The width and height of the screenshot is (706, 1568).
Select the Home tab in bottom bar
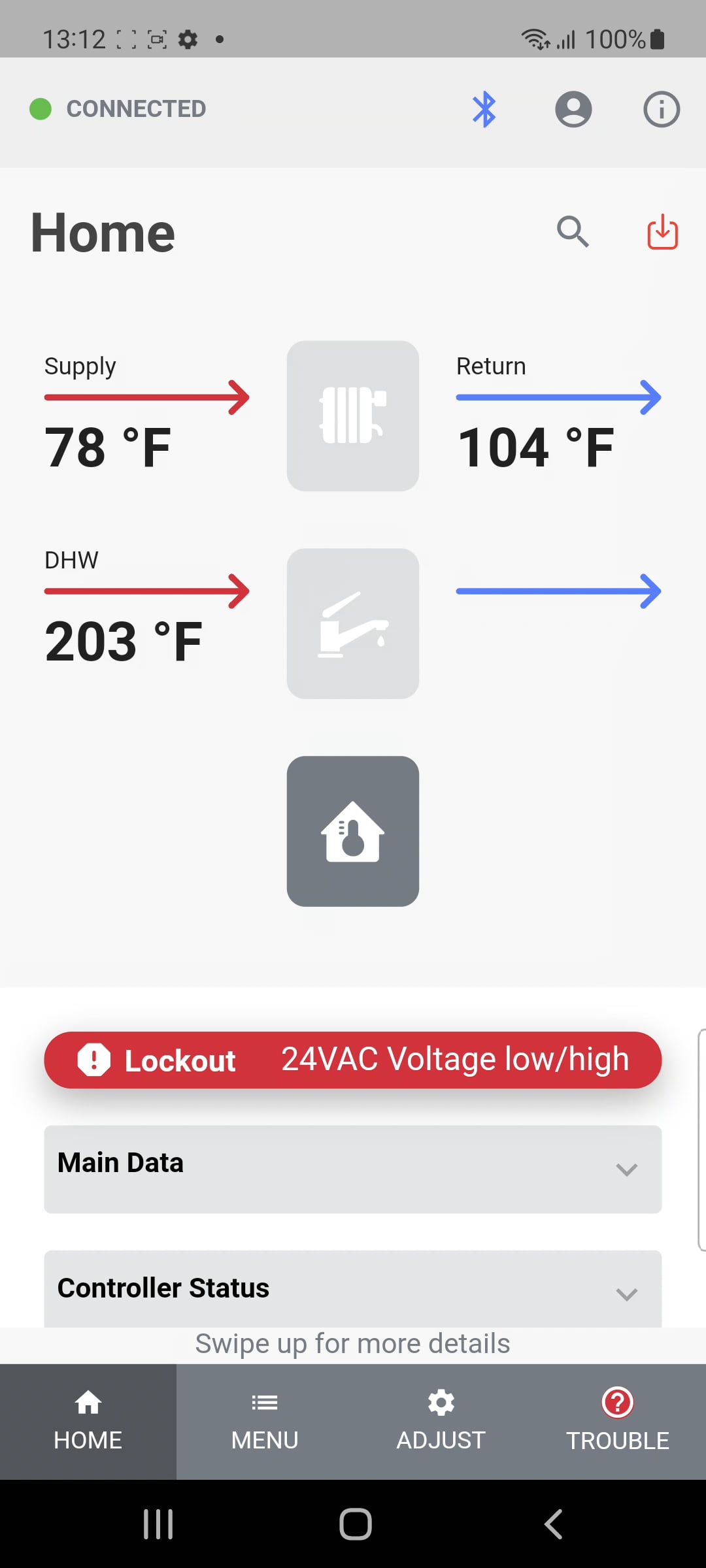pos(88,1421)
